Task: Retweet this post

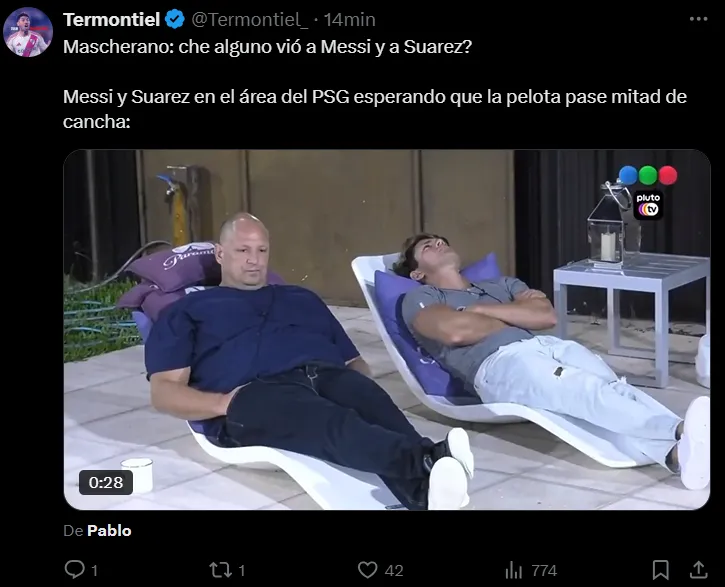Action: click(x=220, y=569)
